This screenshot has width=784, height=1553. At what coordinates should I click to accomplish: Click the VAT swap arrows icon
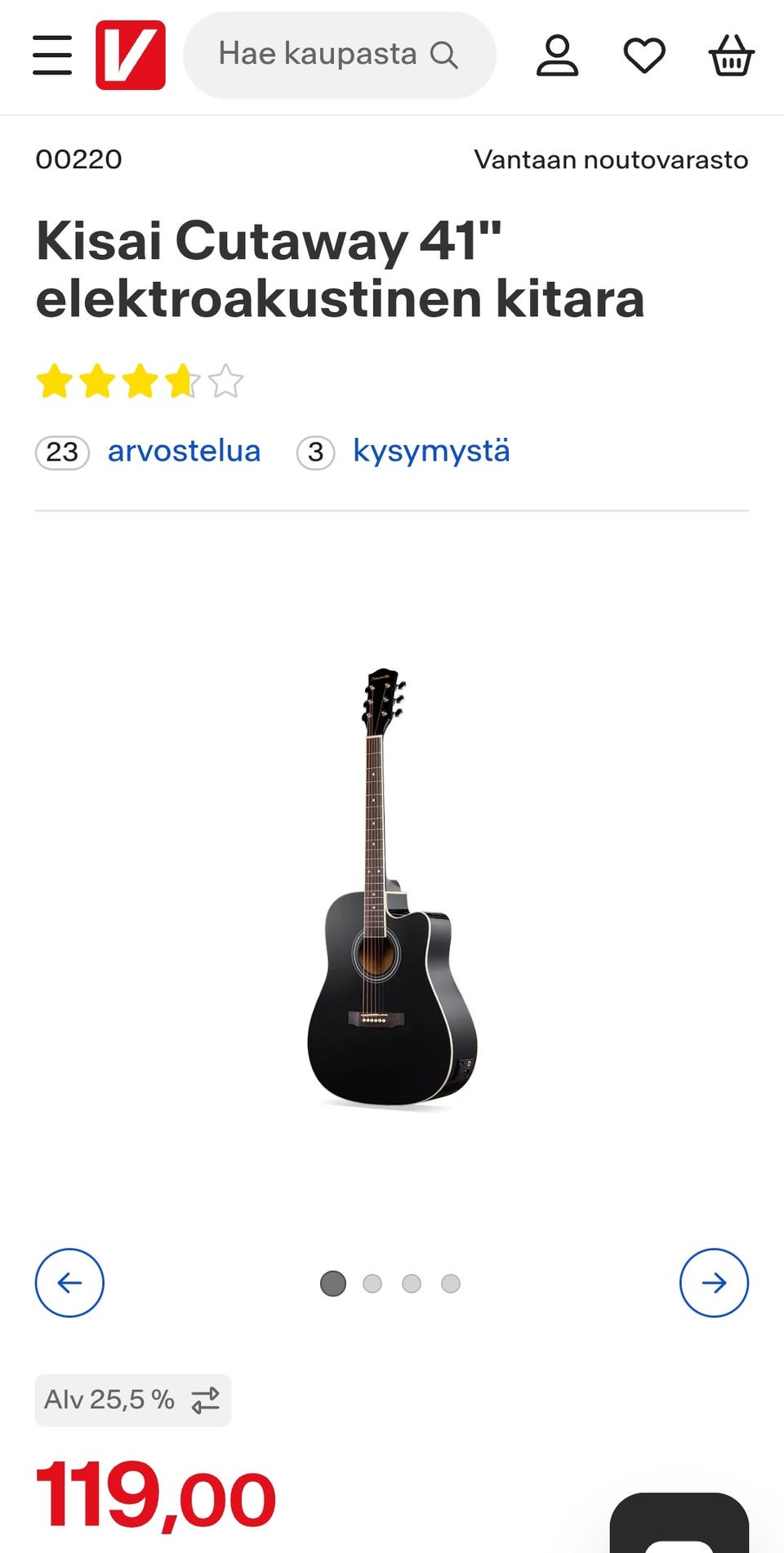point(204,1399)
